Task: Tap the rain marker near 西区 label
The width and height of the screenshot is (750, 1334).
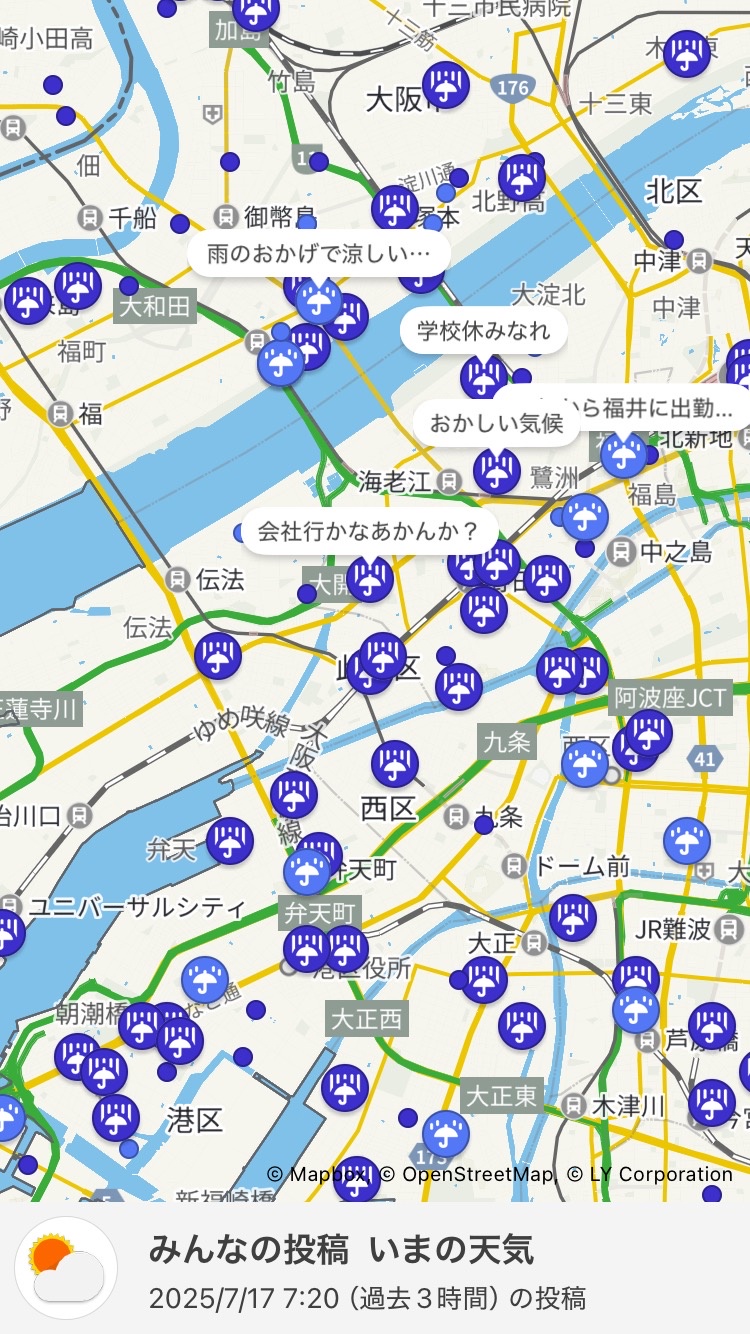Action: click(x=395, y=764)
